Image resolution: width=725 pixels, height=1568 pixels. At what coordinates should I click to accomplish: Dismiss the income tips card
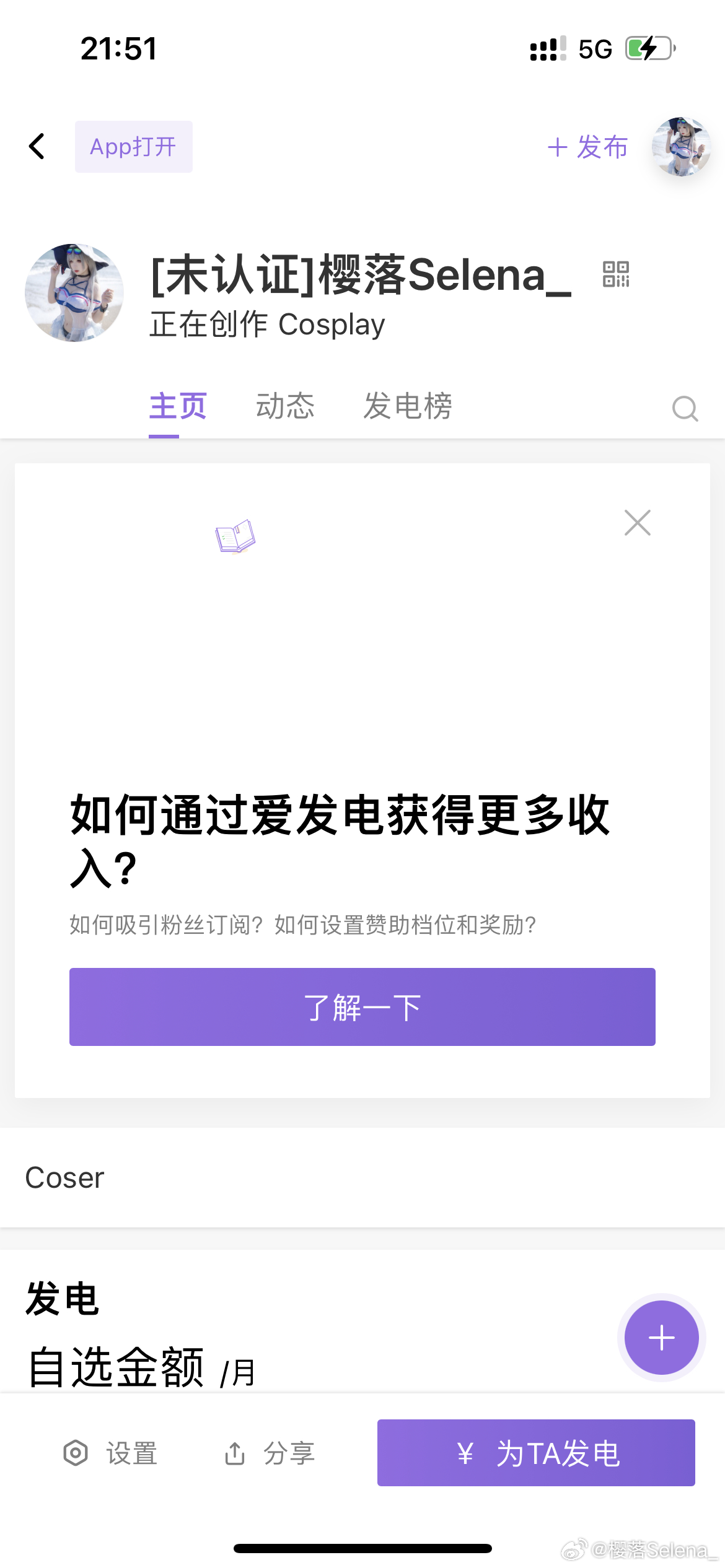637,523
